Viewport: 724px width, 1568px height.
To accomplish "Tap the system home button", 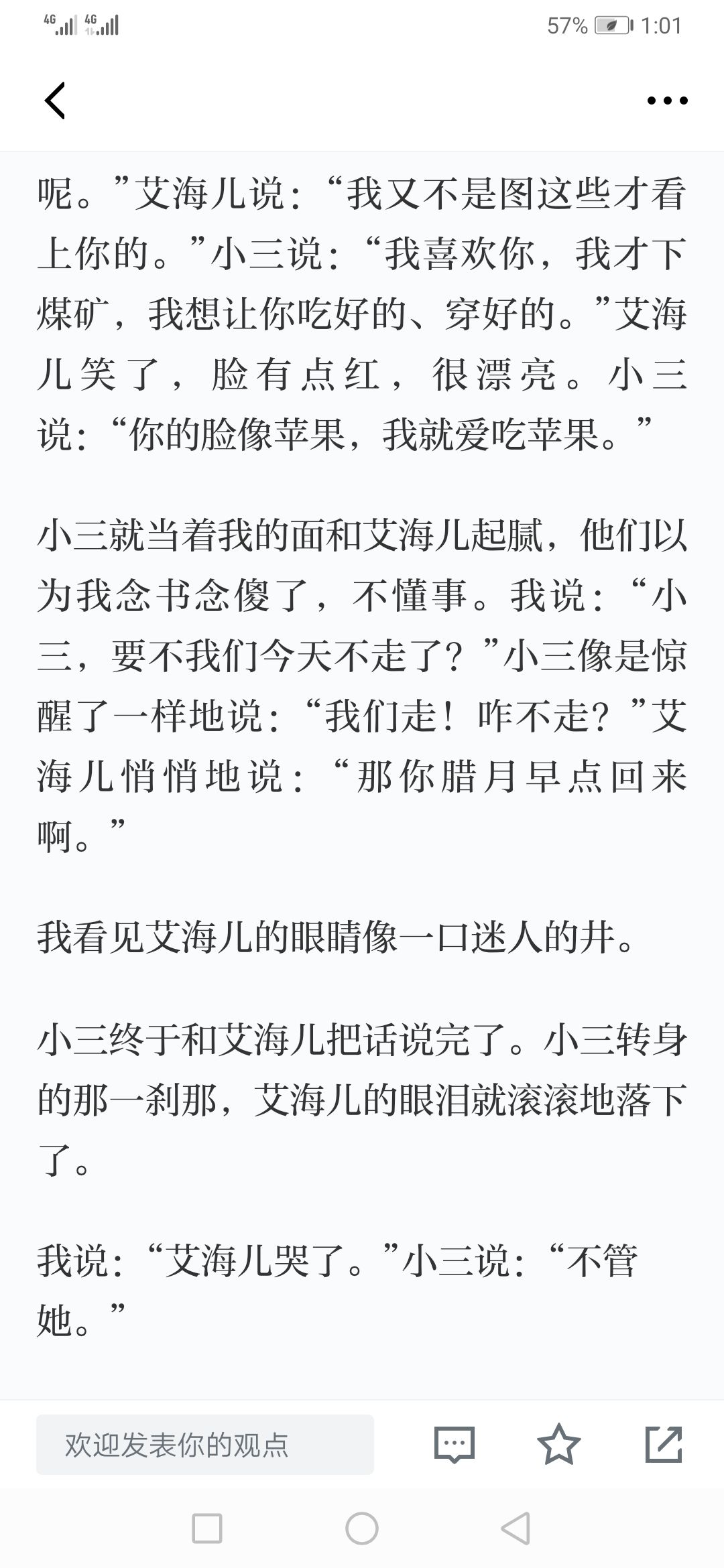I will coord(362,1528).
